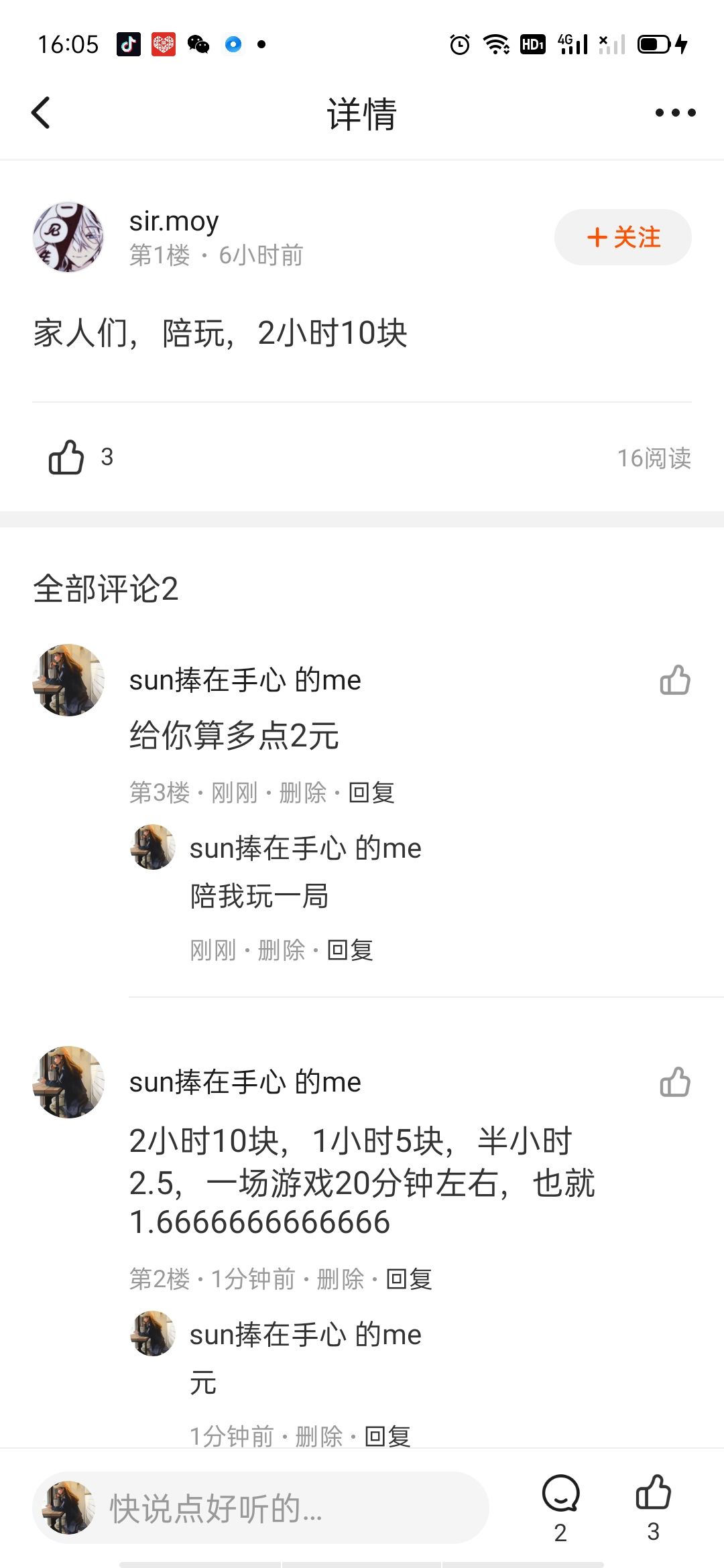
Task: Delete the 第3楼 comment
Action: click(302, 793)
